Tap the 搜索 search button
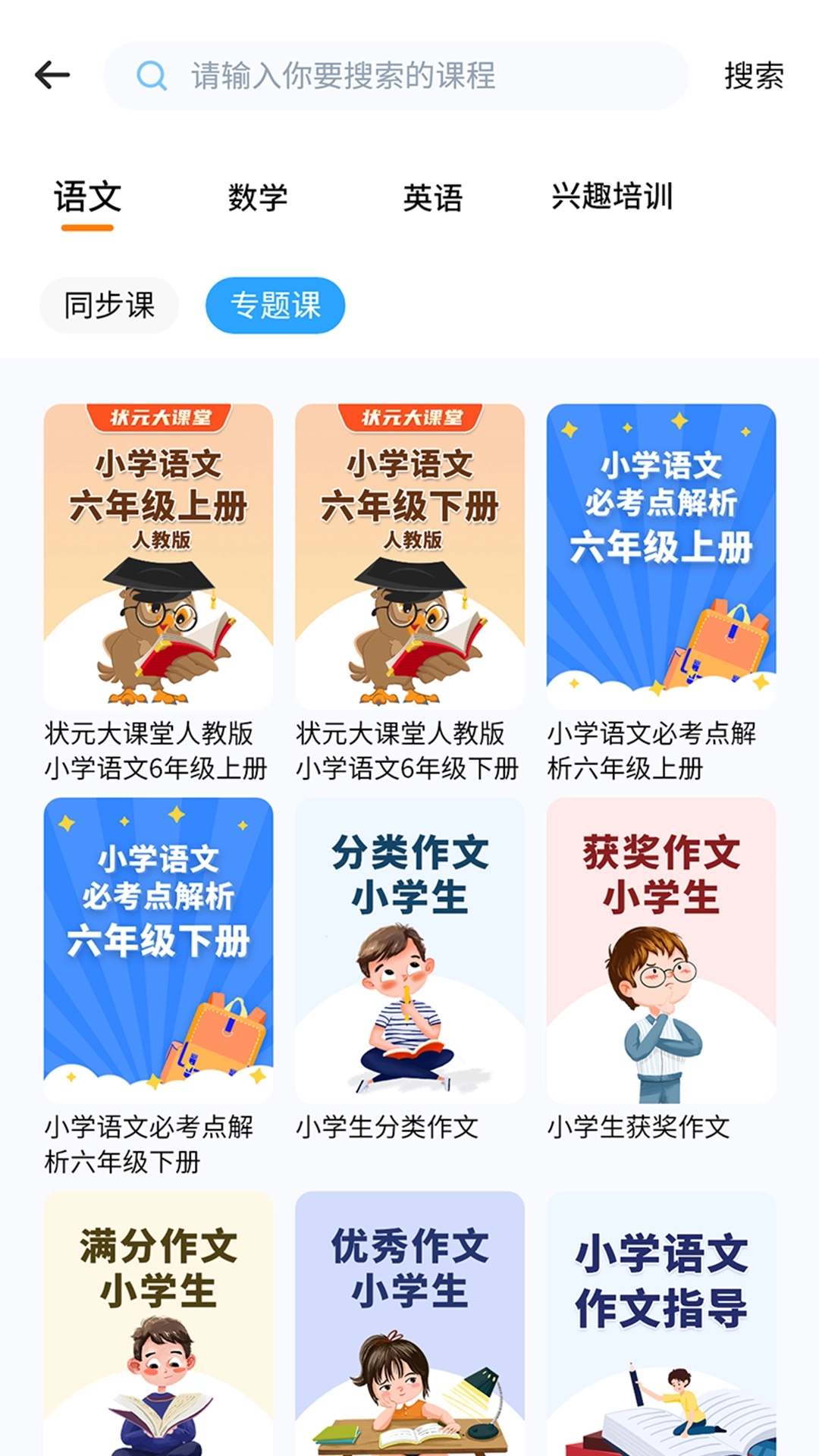This screenshot has height=1456, width=819. tap(753, 76)
